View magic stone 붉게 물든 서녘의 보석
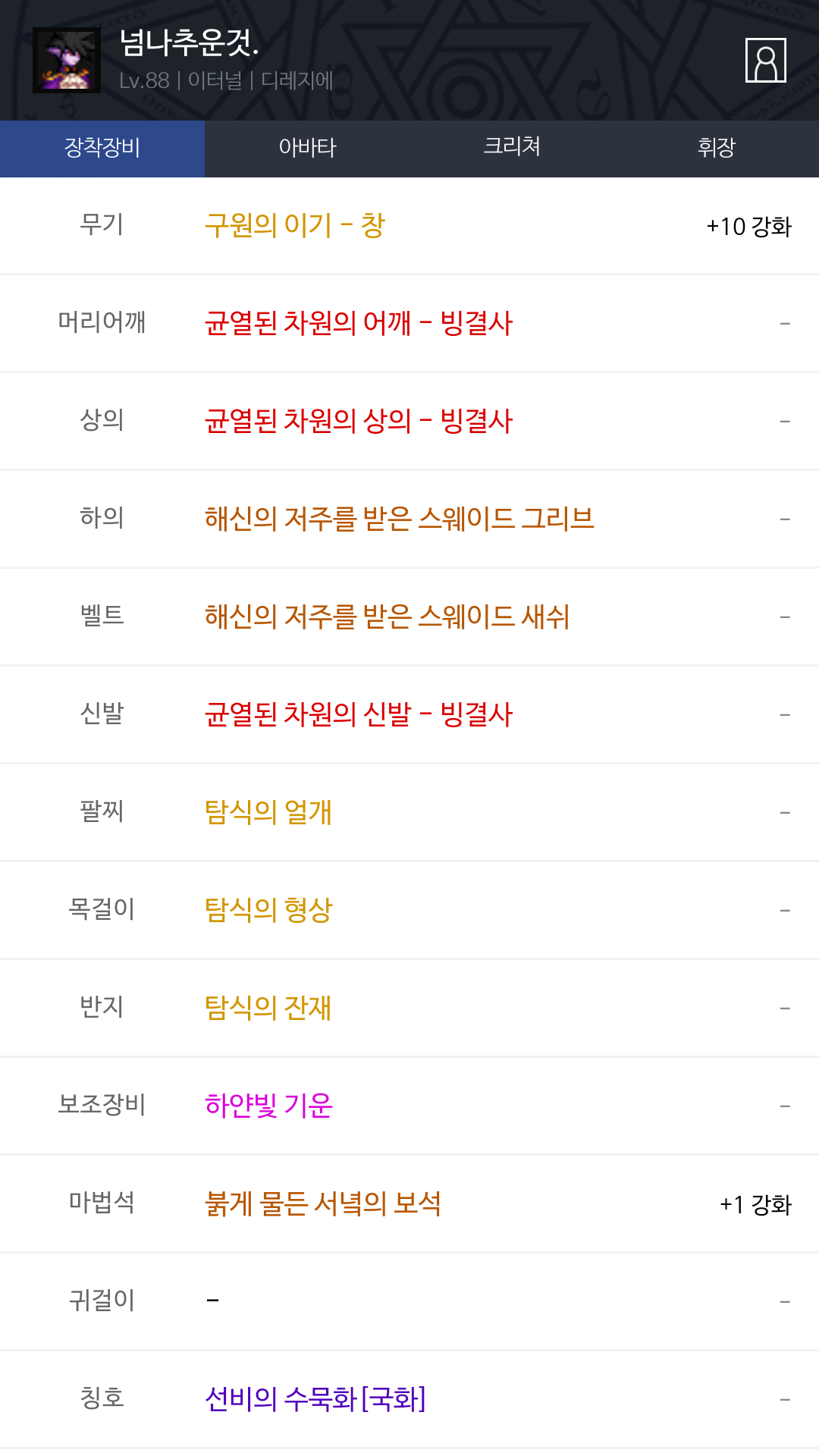The height and width of the screenshot is (1456, 819). [323, 1203]
